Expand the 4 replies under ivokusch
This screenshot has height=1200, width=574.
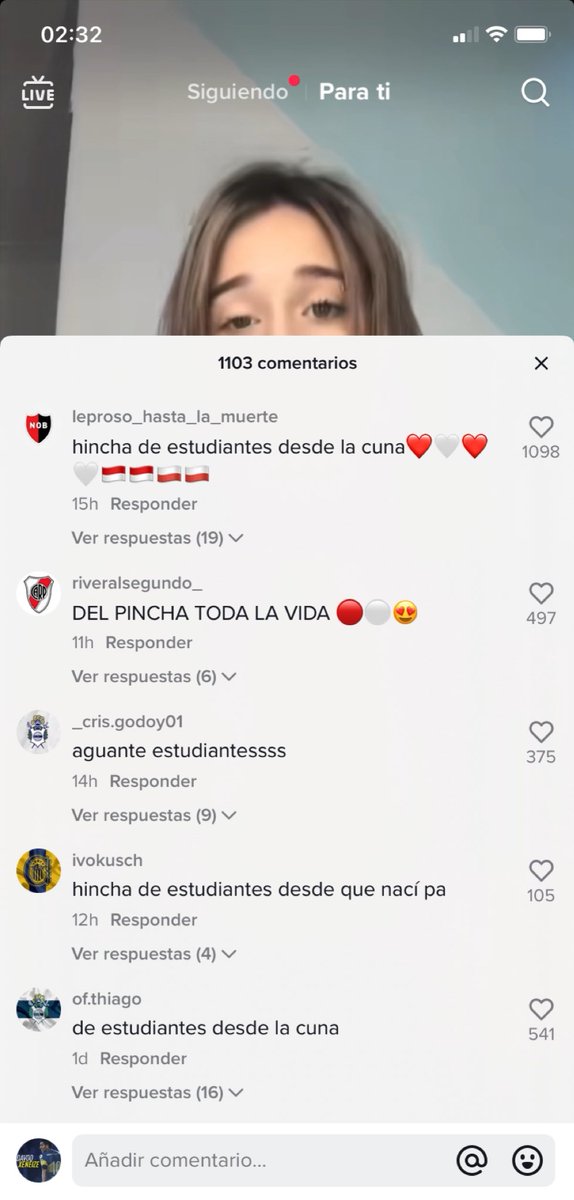154,954
